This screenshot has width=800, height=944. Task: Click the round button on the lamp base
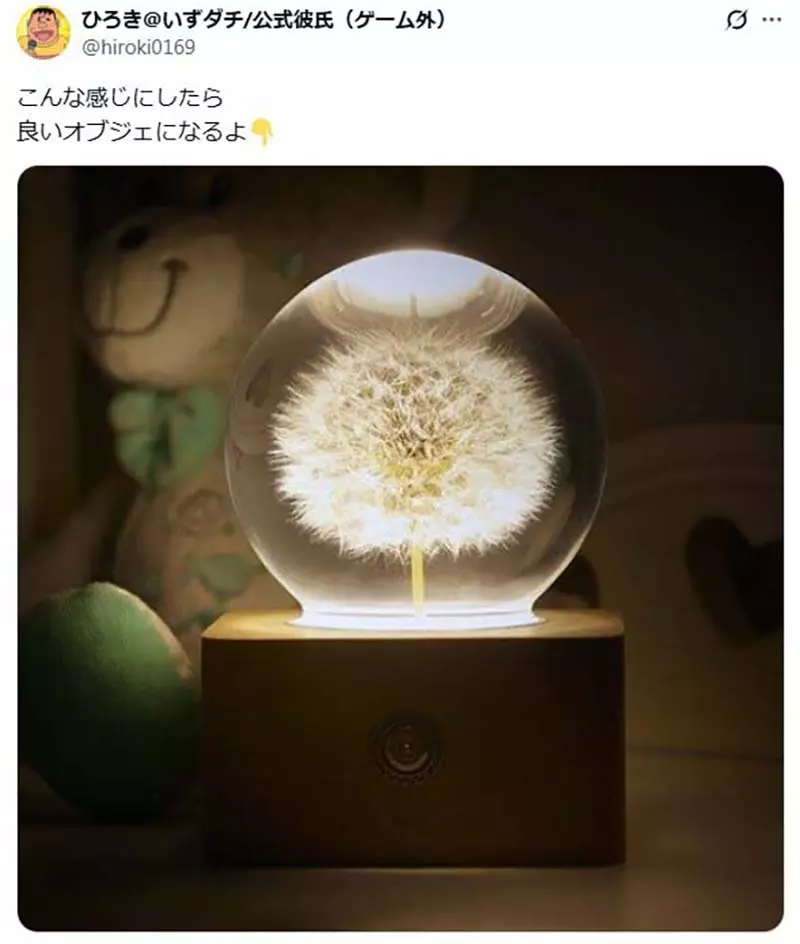click(x=405, y=746)
